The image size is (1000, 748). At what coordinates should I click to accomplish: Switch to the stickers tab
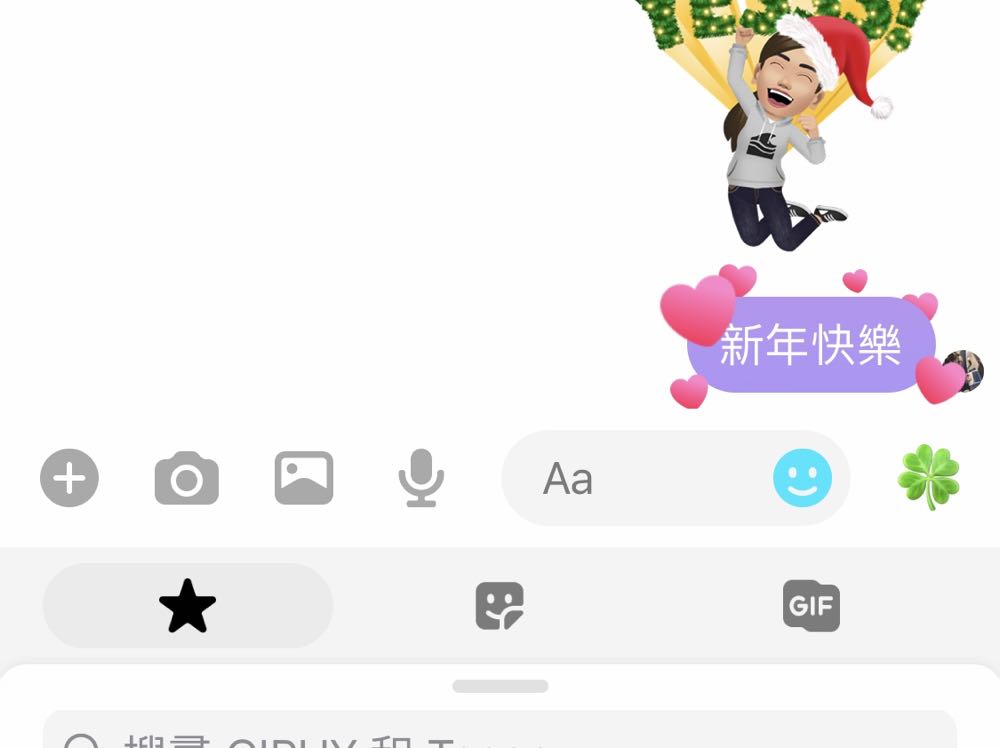coord(499,606)
